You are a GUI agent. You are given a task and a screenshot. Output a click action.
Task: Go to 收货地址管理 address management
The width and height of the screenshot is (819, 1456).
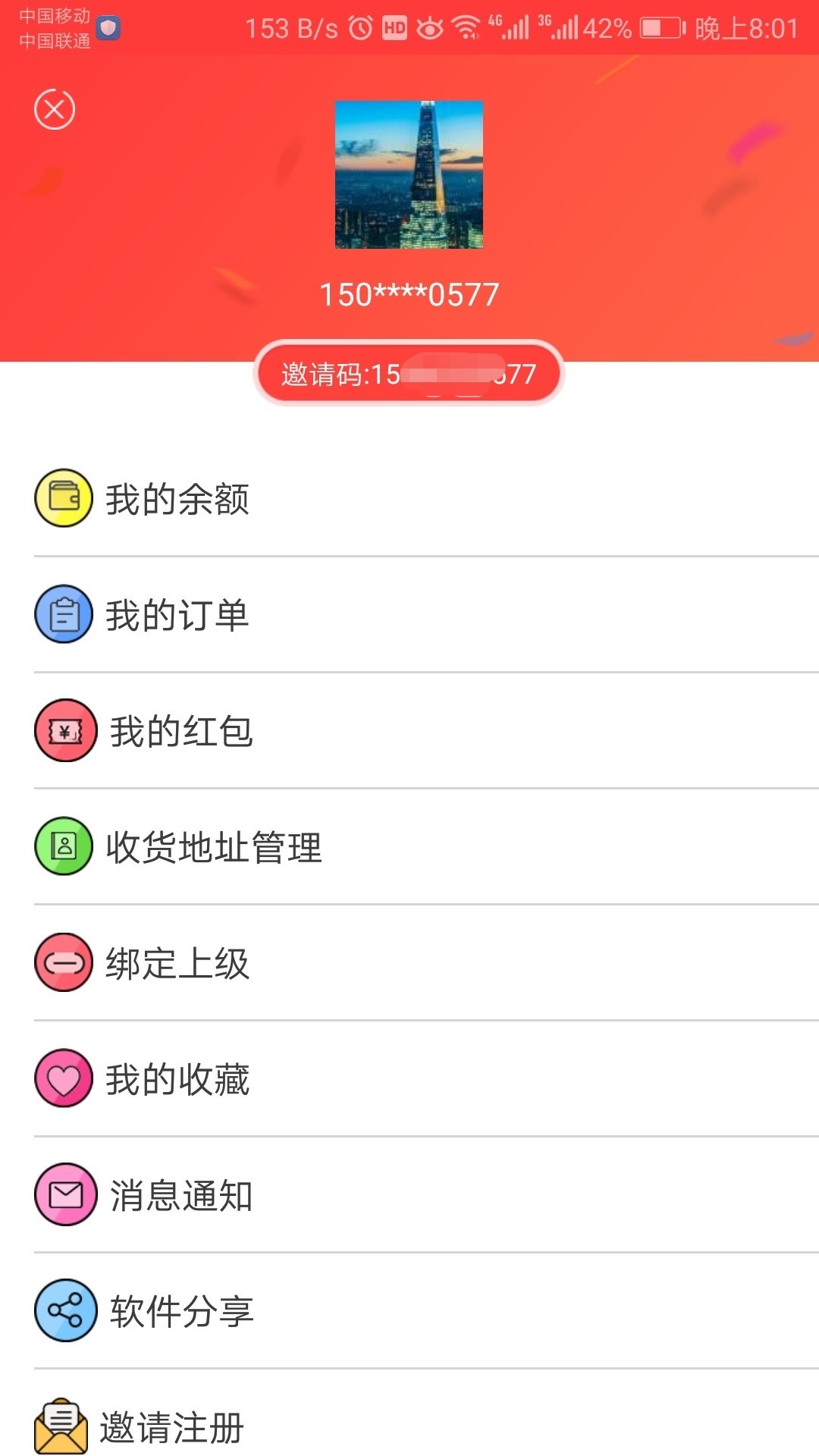pos(214,847)
